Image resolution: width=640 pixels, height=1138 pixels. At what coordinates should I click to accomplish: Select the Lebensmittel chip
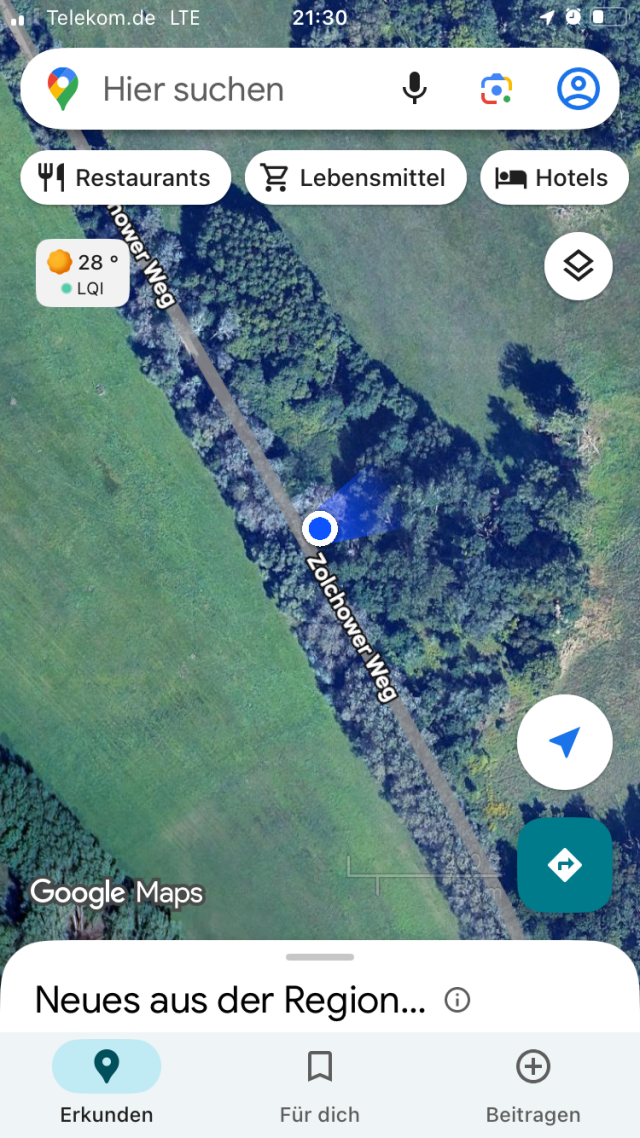[356, 178]
